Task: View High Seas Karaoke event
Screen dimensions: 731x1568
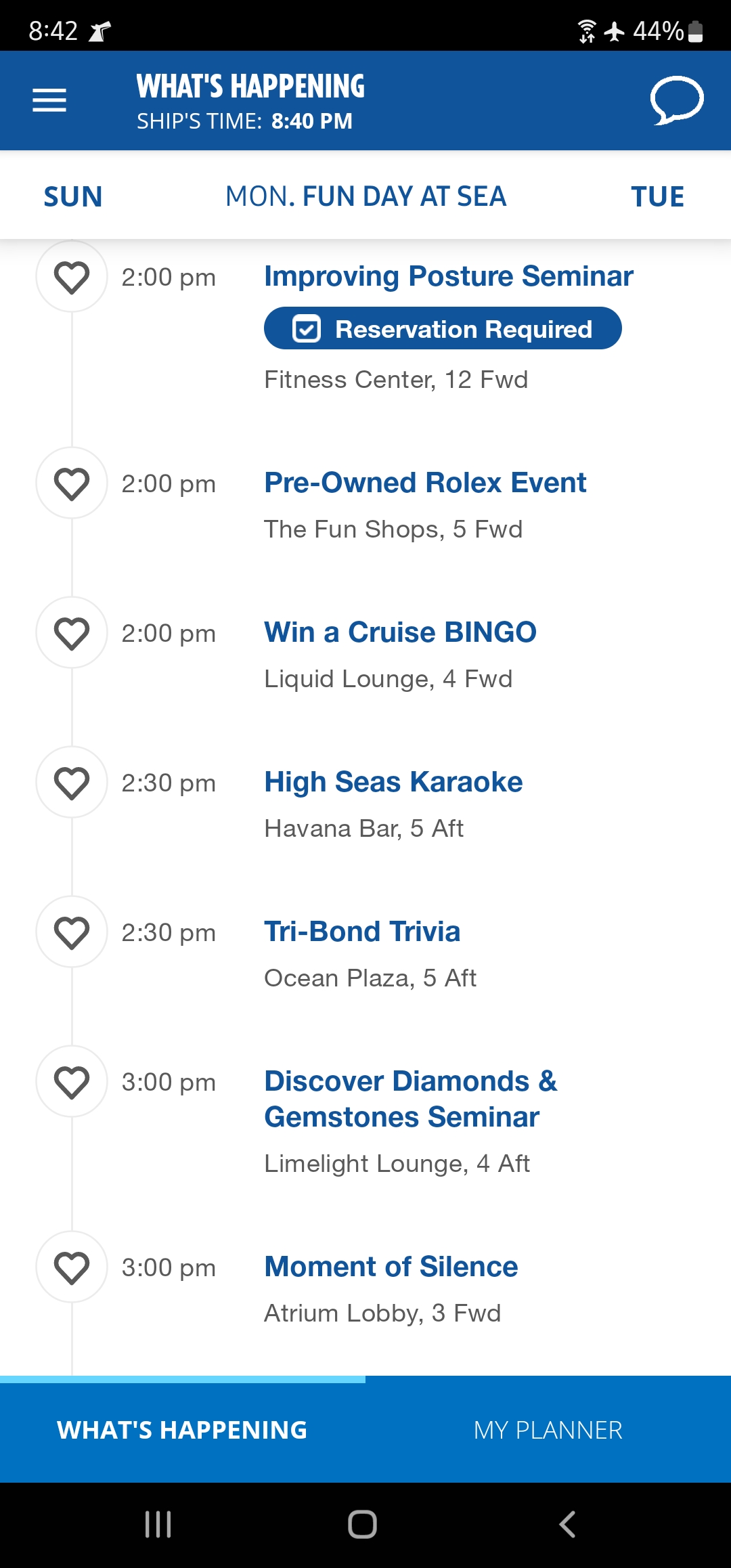Action: (393, 782)
